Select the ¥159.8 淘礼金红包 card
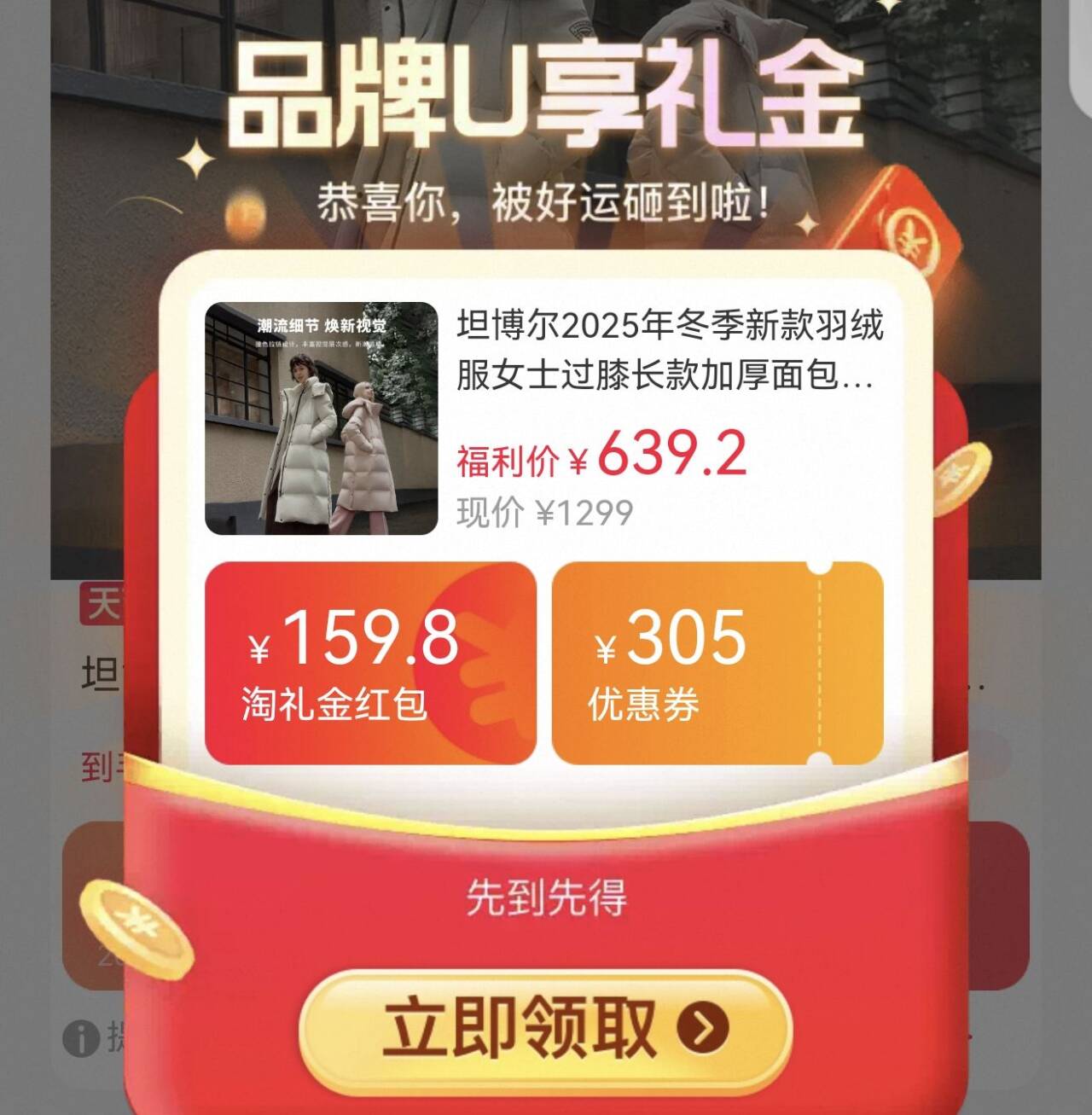Screen dimensions: 1092x1115 pyautogui.click(x=370, y=663)
